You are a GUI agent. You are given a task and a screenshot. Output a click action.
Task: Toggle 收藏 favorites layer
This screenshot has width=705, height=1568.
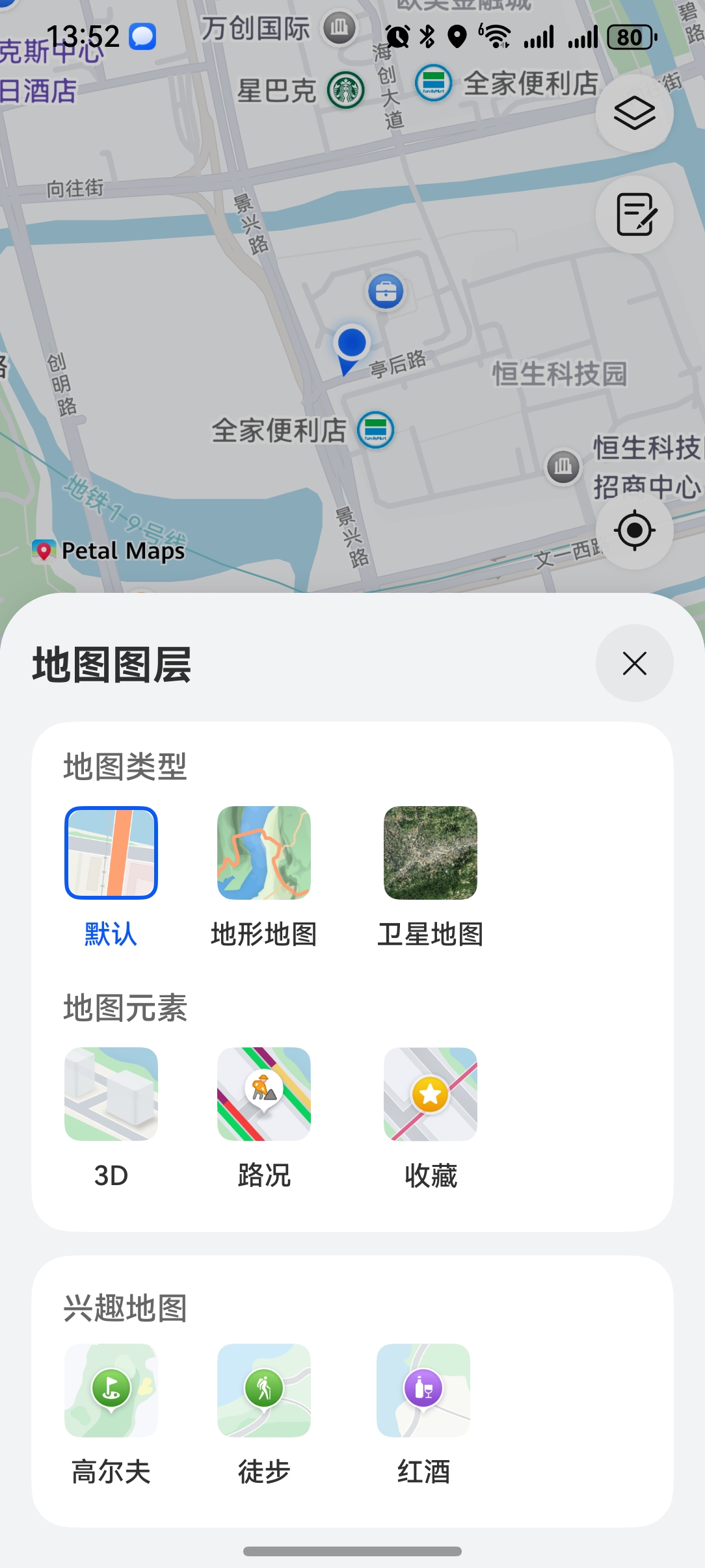430,1094
